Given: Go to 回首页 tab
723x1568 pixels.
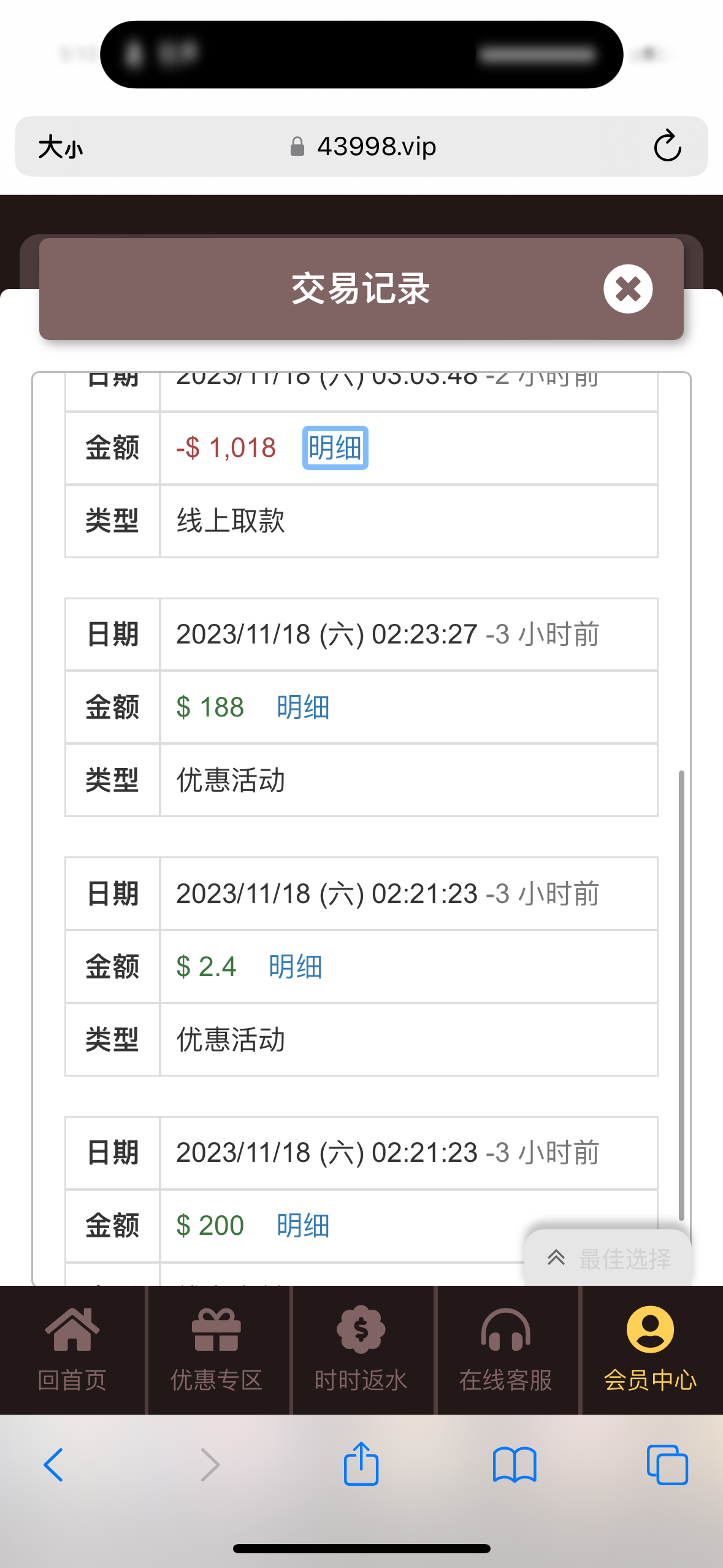Looking at the screenshot, I should pos(72,1350).
